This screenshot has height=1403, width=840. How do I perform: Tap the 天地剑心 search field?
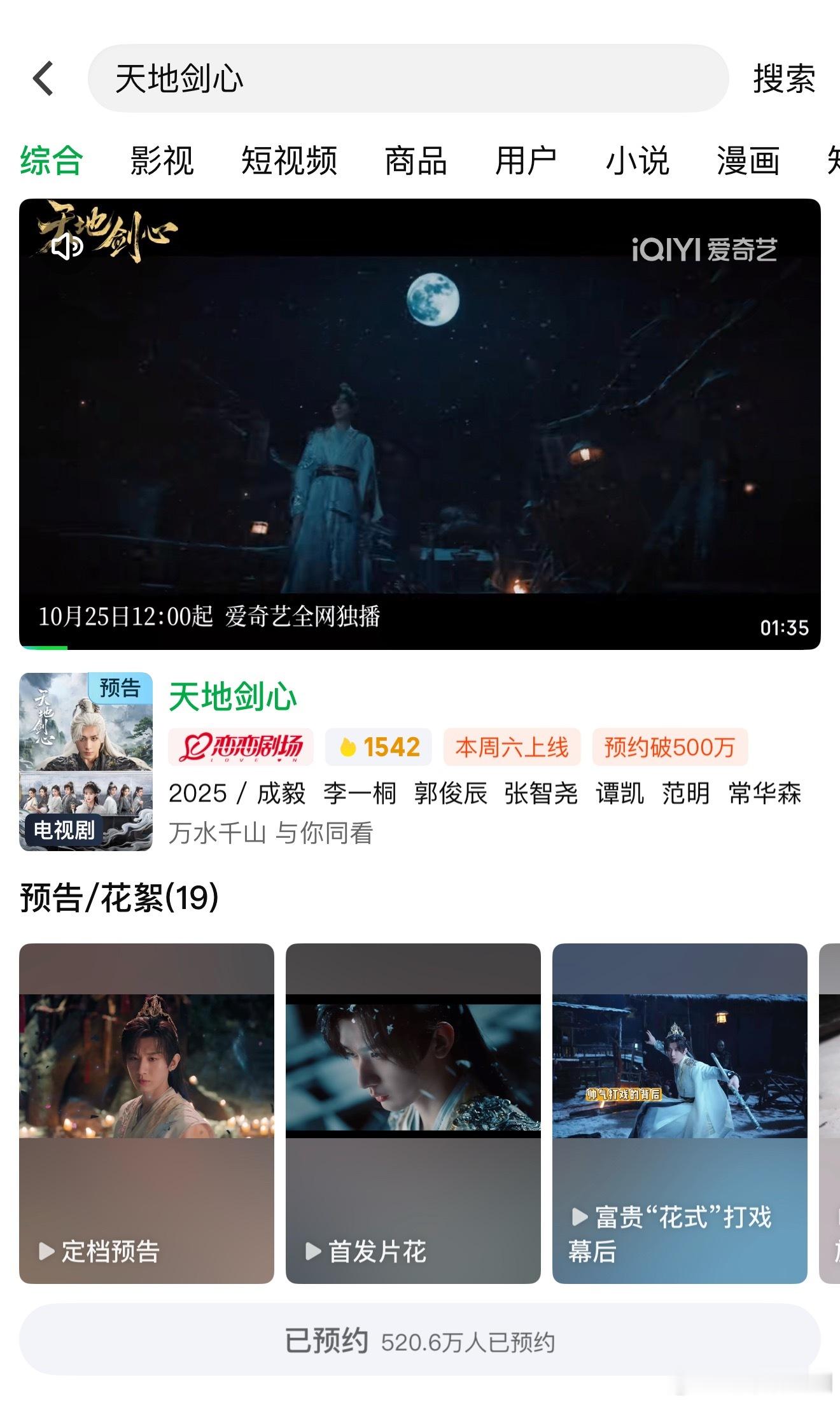tap(407, 79)
